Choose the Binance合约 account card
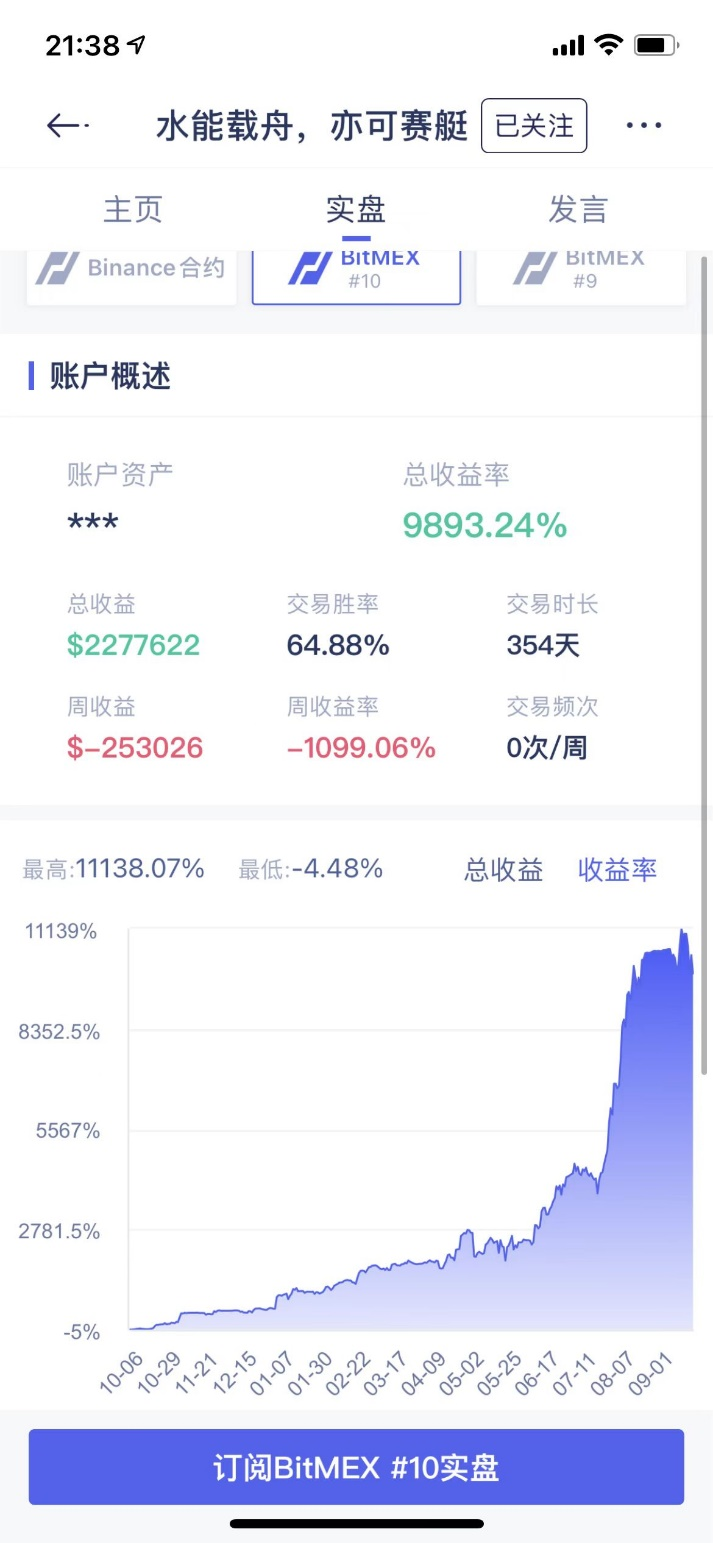Viewport: 713px width, 1543px height. point(132,276)
